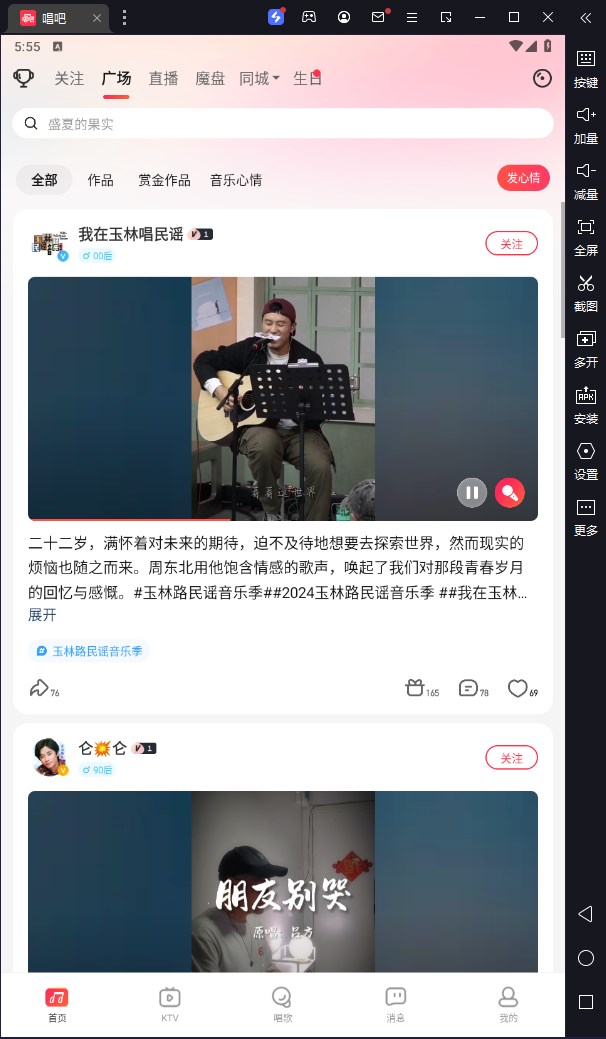Select the 音乐心情 filter
Viewport: 606px width, 1039px height.
(x=236, y=180)
